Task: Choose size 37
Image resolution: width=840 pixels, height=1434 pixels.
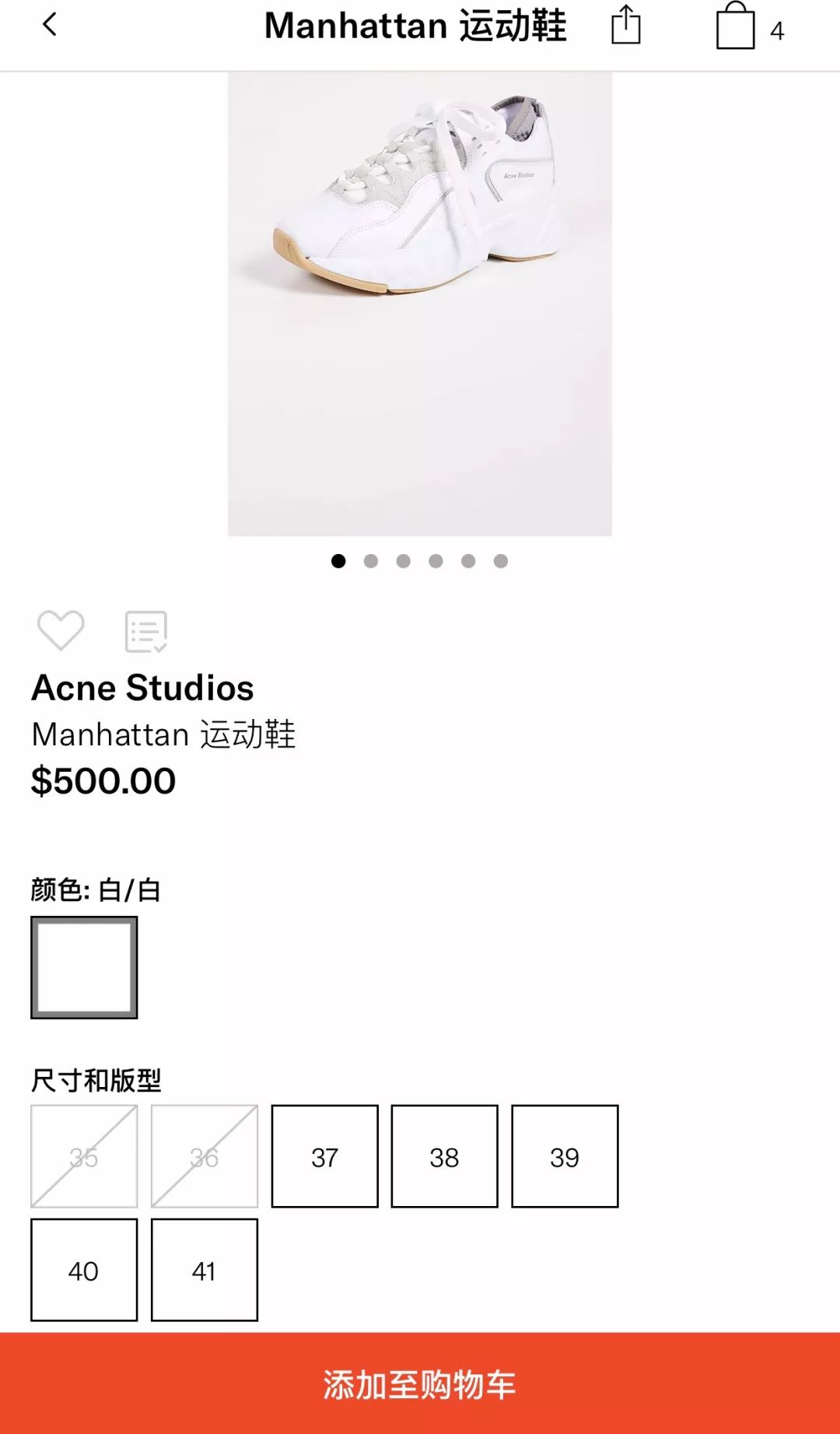Action: tap(324, 1156)
